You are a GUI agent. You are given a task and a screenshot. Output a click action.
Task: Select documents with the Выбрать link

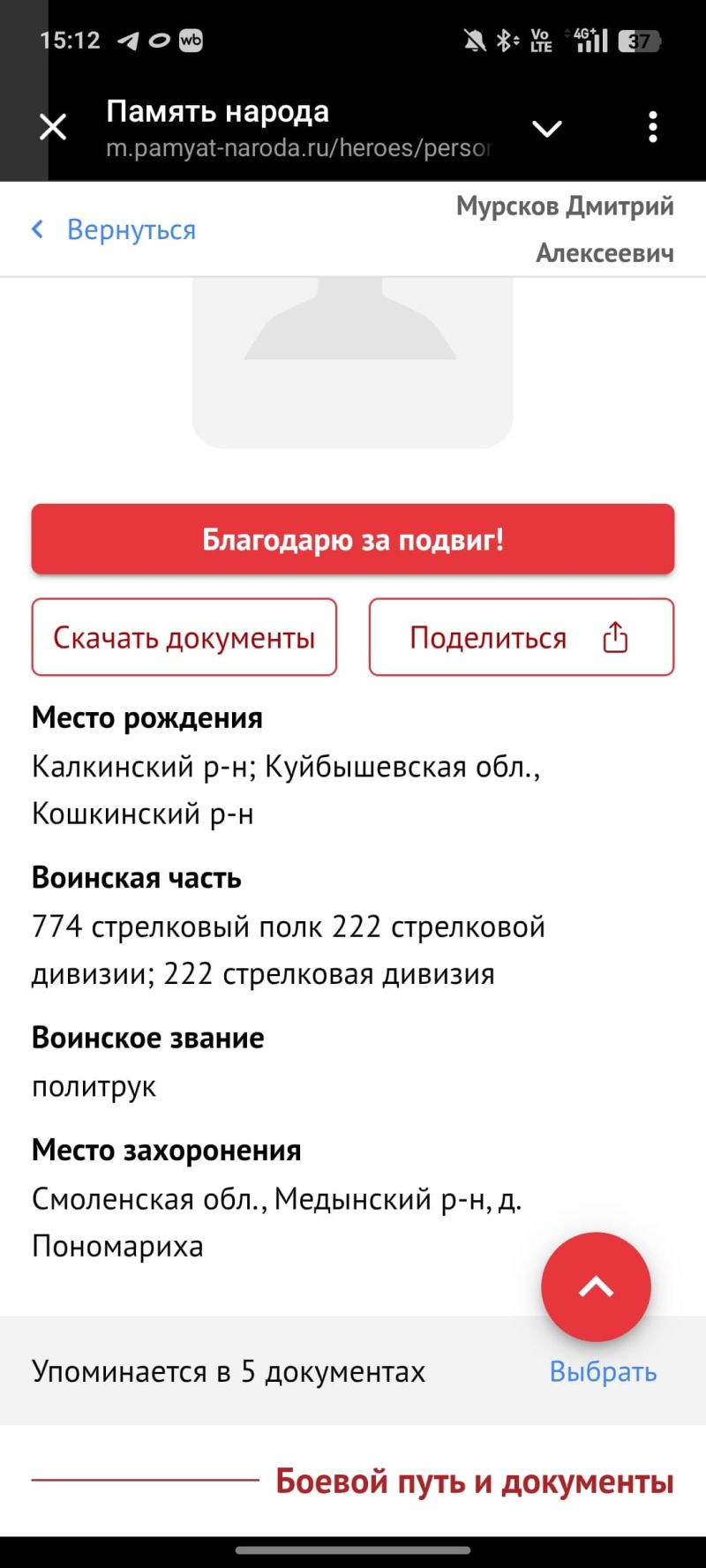604,1372
